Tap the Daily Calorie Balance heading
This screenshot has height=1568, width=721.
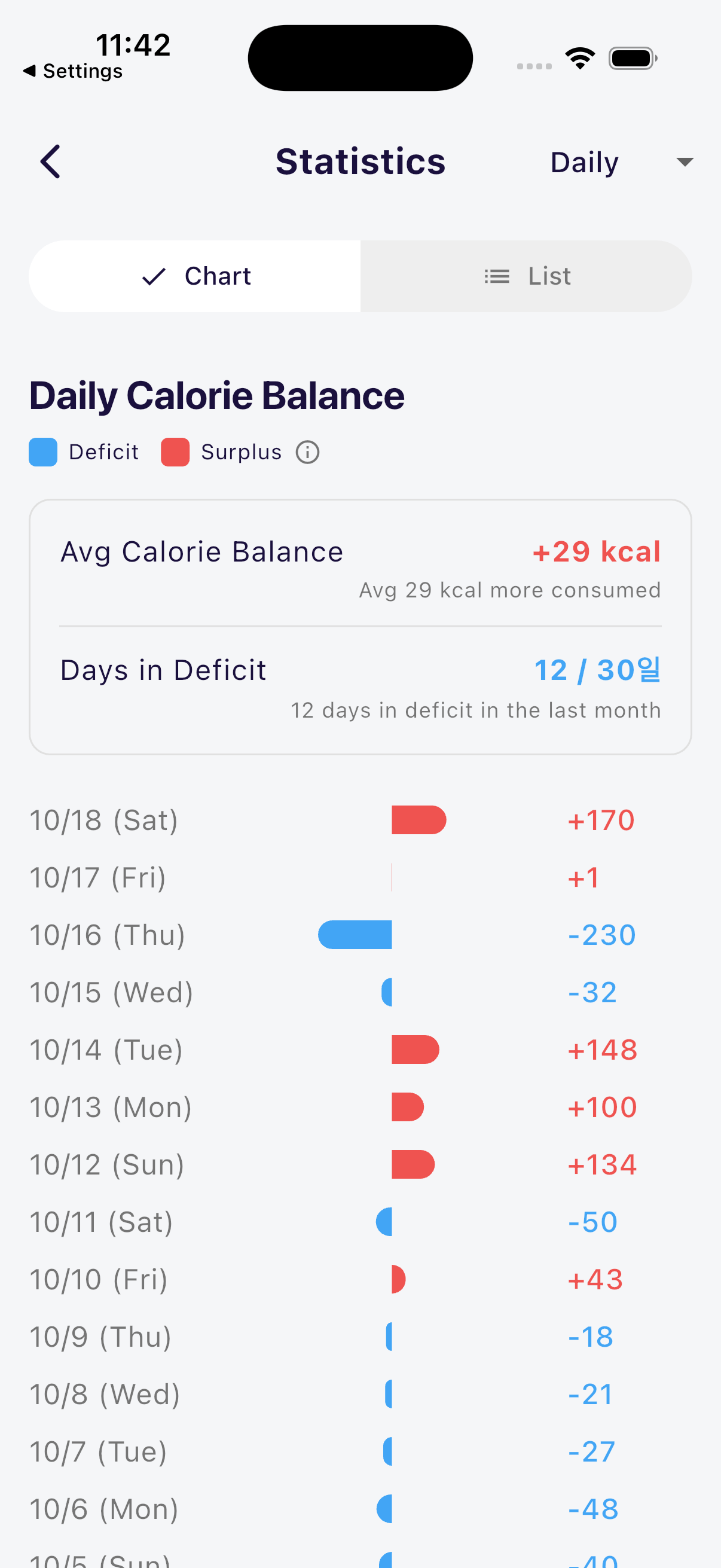pyautogui.click(x=216, y=395)
